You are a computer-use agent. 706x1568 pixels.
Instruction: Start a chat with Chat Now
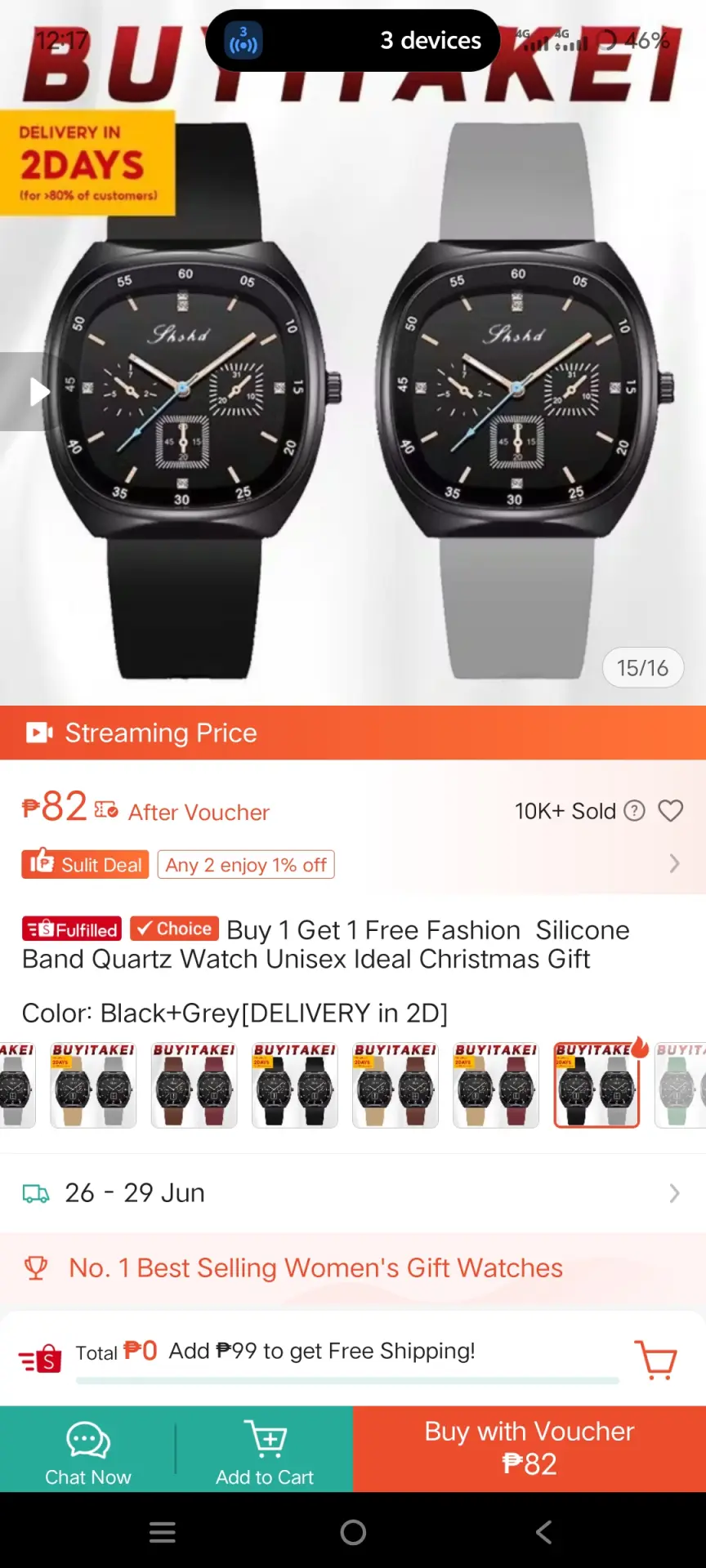(x=87, y=1450)
